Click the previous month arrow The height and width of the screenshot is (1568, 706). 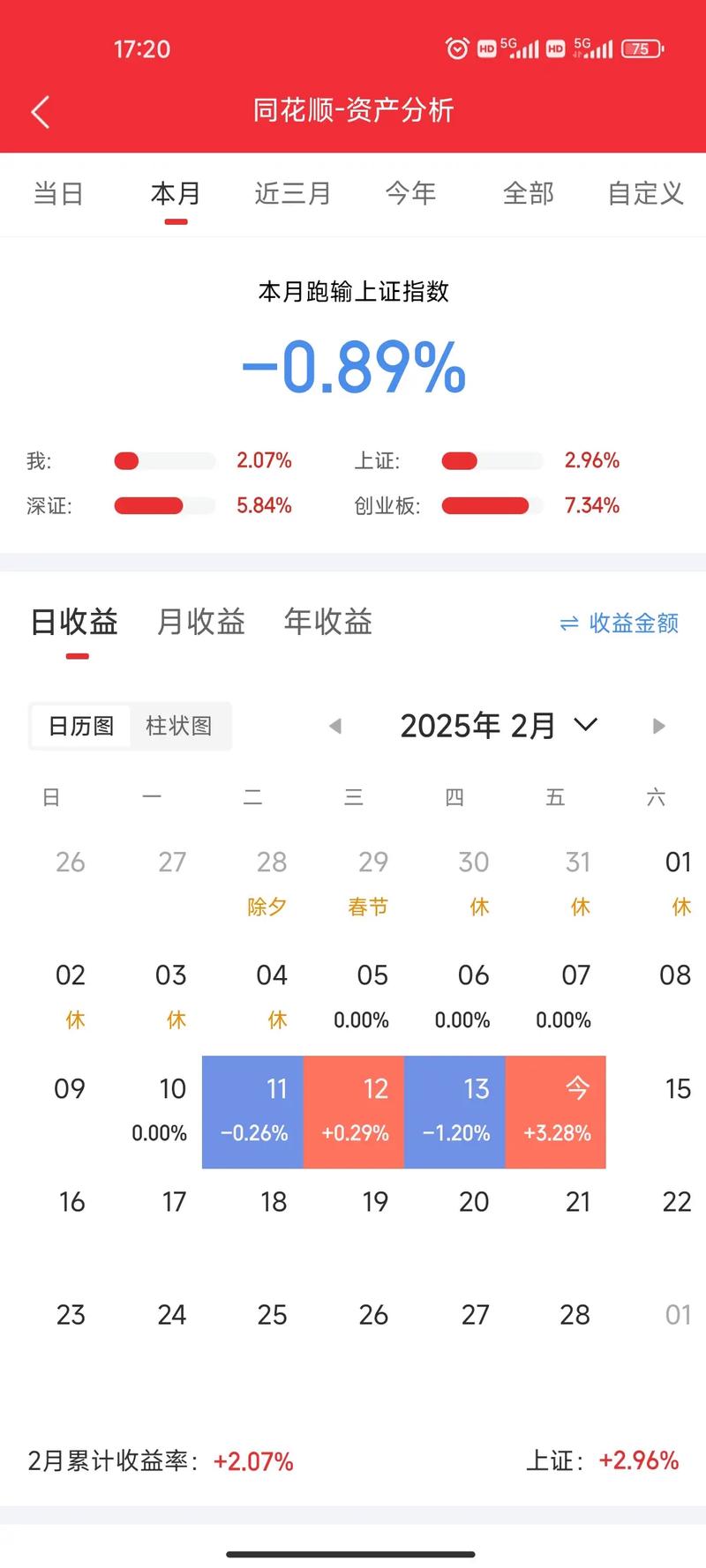tap(335, 725)
